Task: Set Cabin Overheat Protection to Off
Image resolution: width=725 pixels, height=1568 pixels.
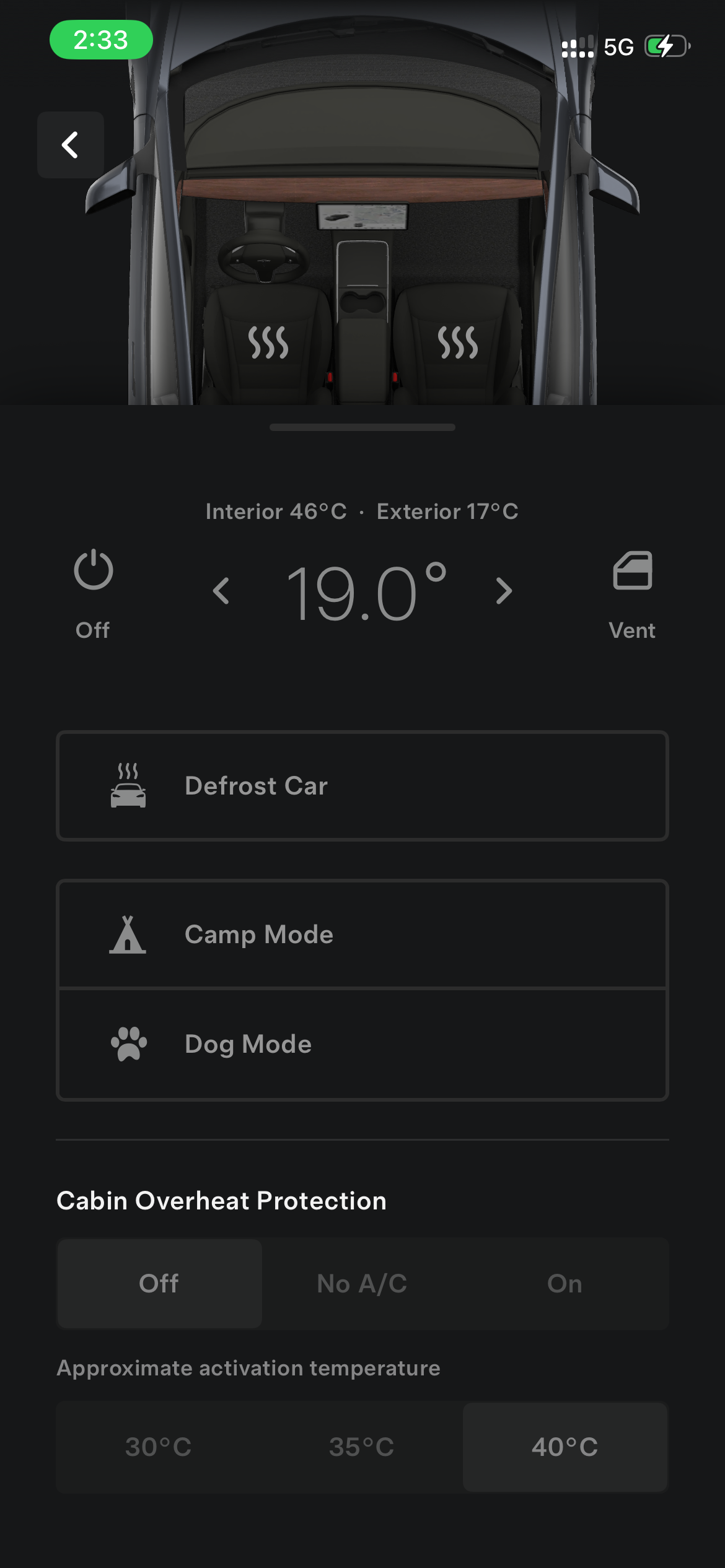Action: coord(159,1284)
